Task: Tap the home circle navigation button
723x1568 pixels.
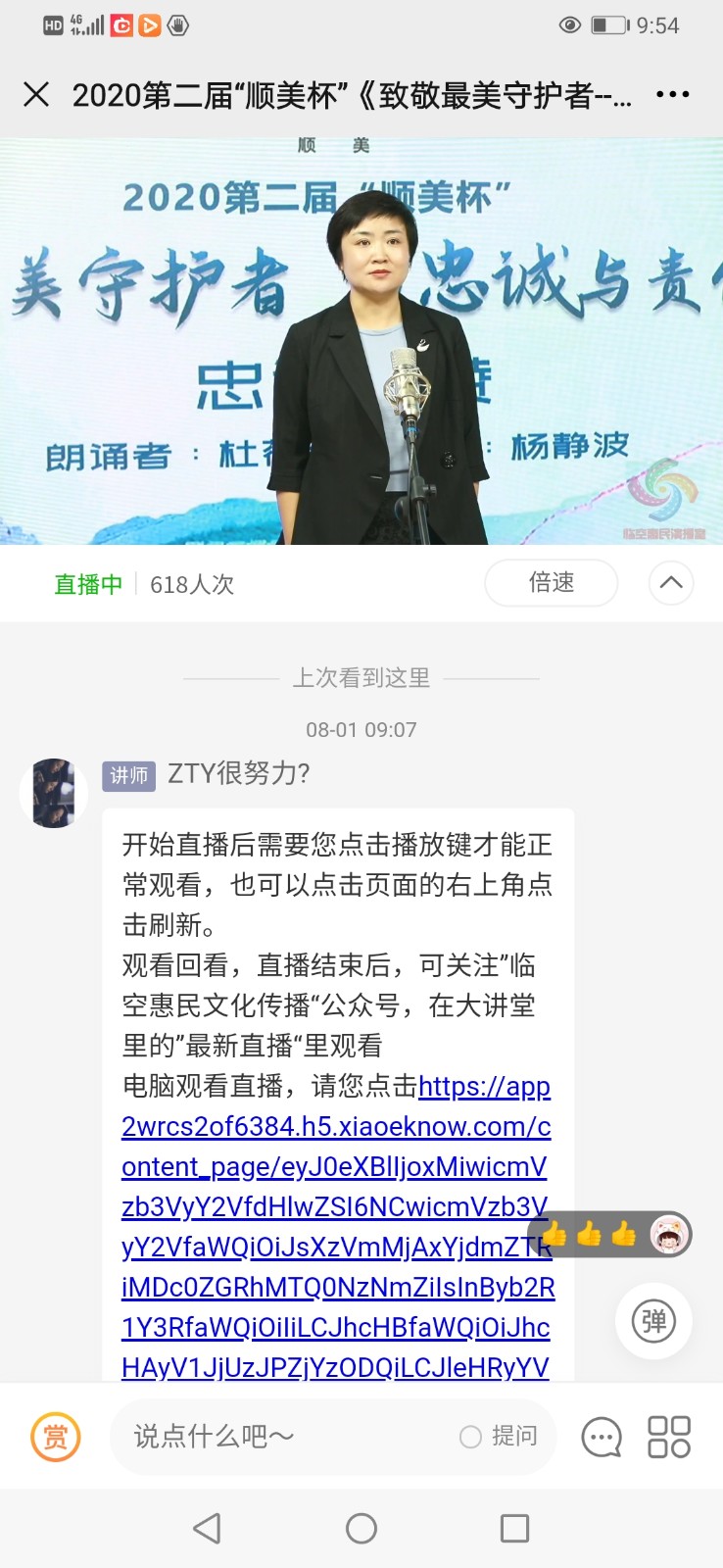Action: pos(361,1527)
